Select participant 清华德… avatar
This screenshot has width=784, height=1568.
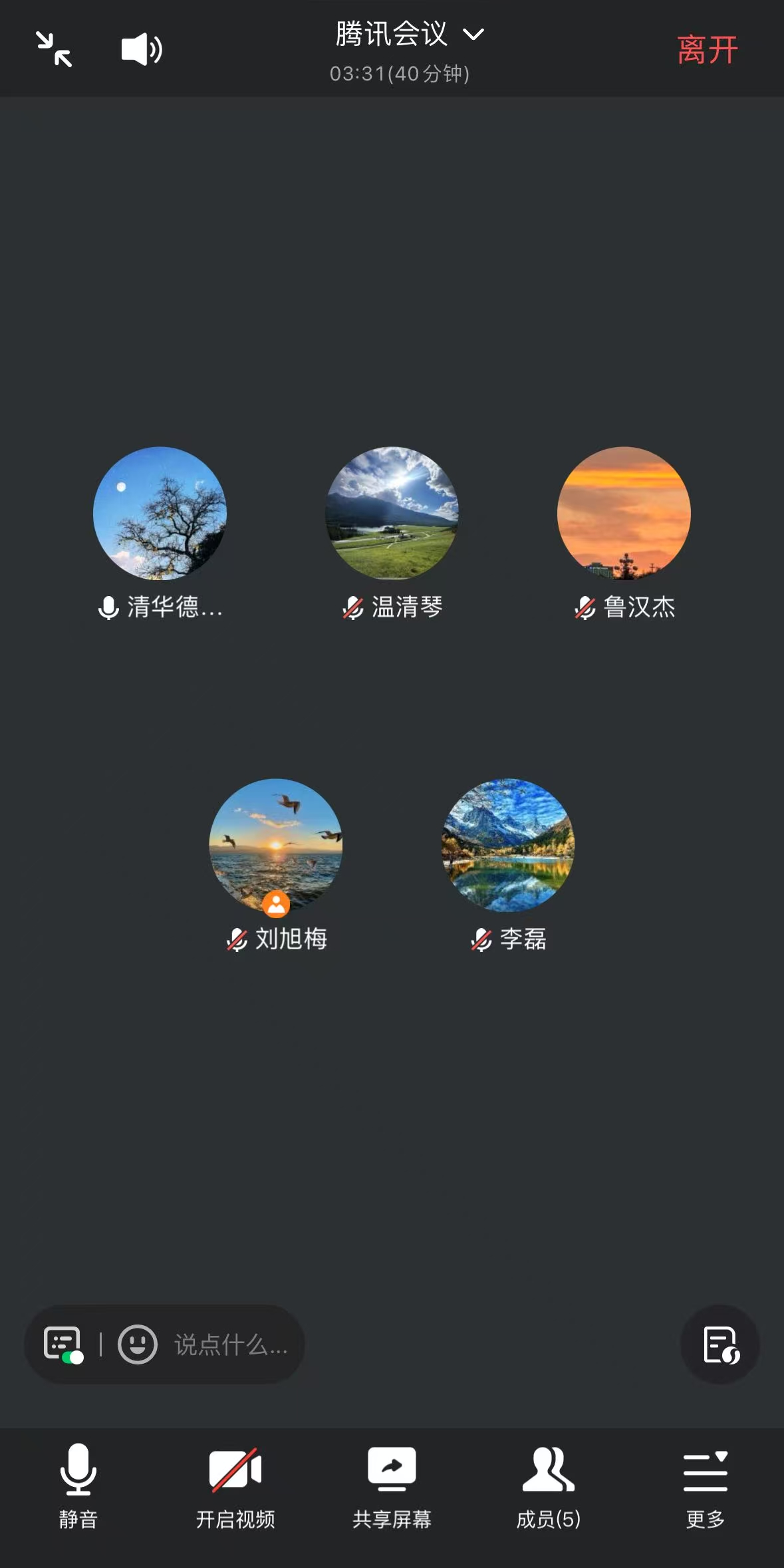(160, 513)
